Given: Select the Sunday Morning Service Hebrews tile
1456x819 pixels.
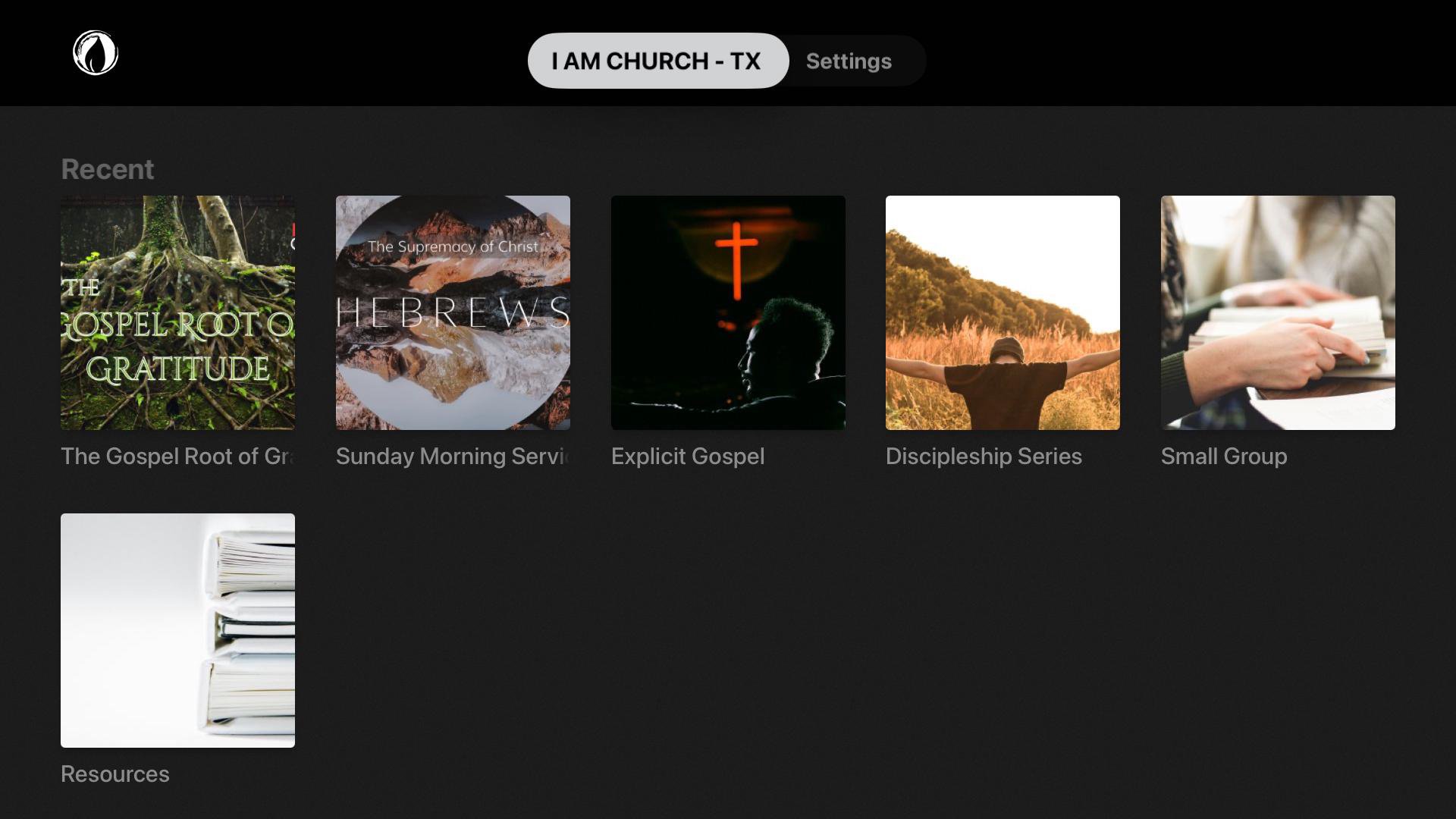Looking at the screenshot, I should point(453,312).
